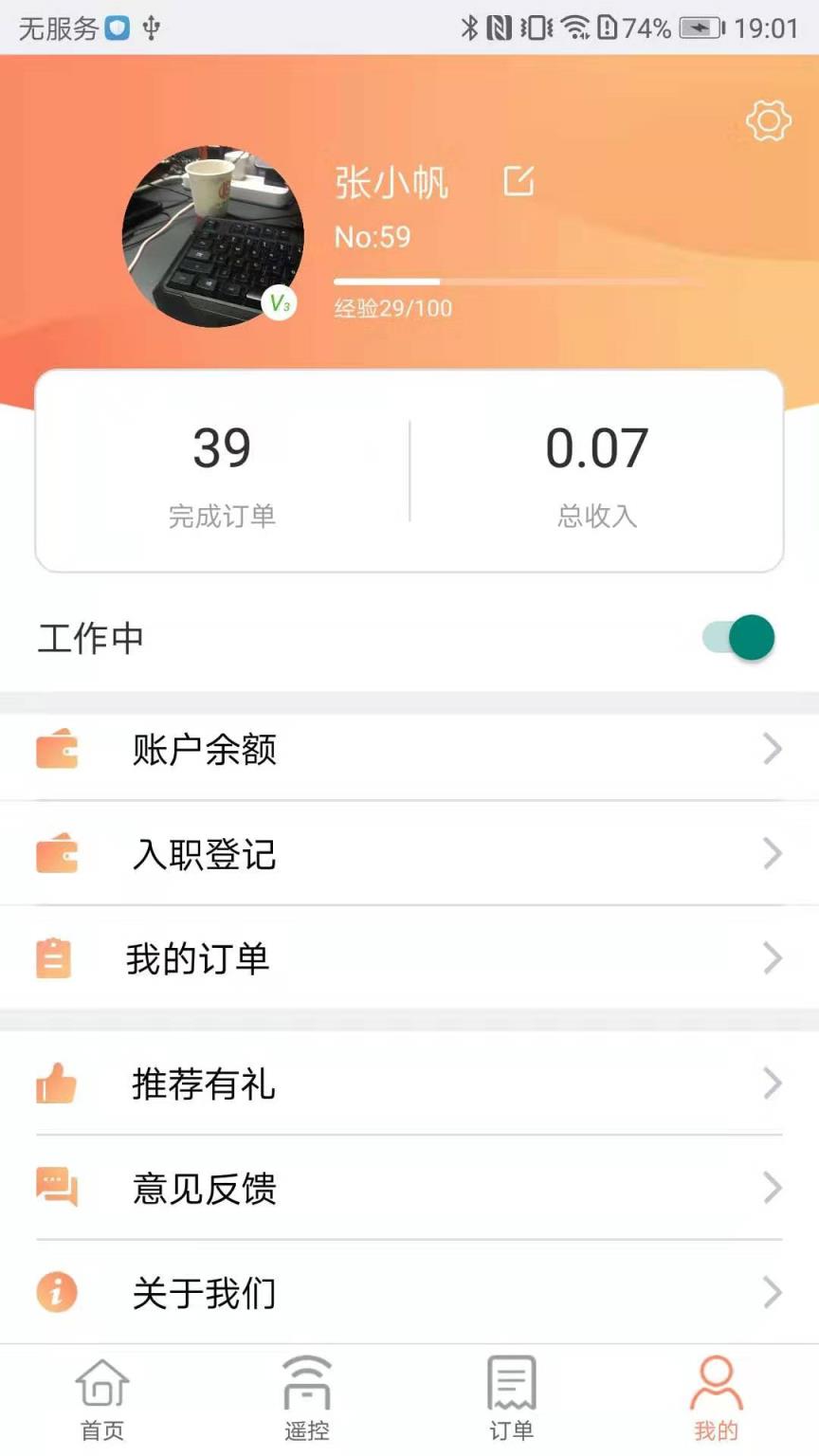Image resolution: width=819 pixels, height=1456 pixels.
Task: Switch to the 订单 tab
Action: (x=511, y=1393)
